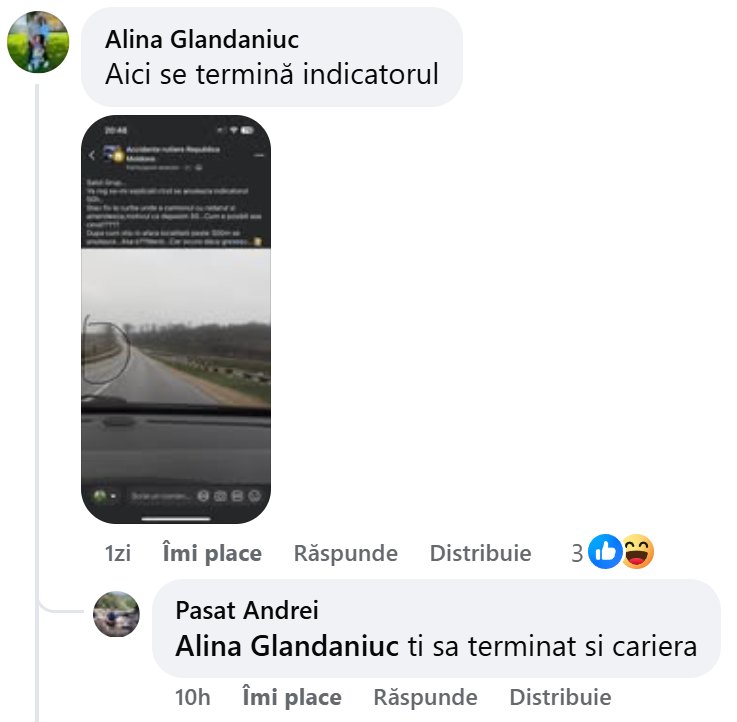Reply to Pasat Andrei via Răspunde
The width and height of the screenshot is (737, 722).
click(x=425, y=697)
